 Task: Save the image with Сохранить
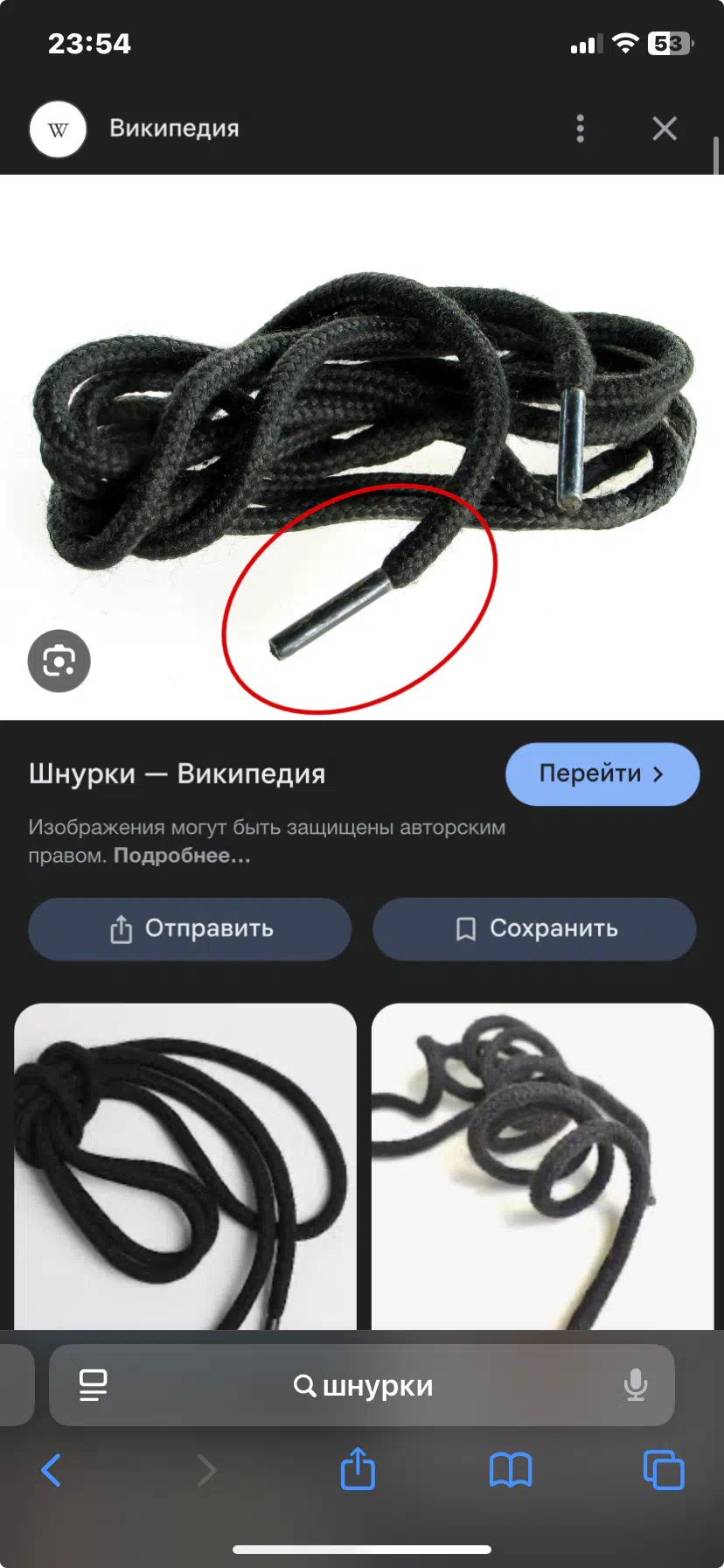click(x=534, y=928)
